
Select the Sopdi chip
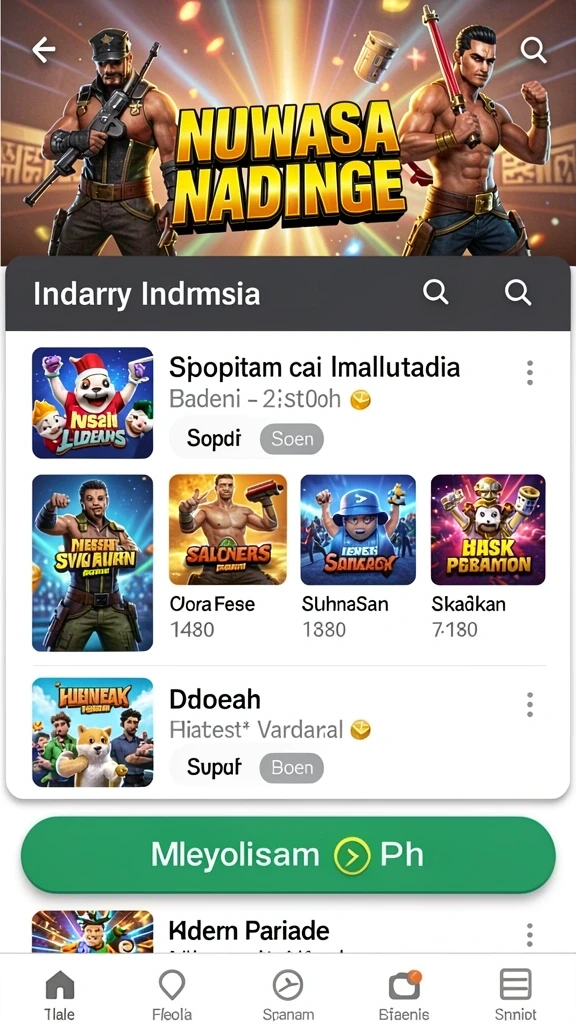click(214, 439)
